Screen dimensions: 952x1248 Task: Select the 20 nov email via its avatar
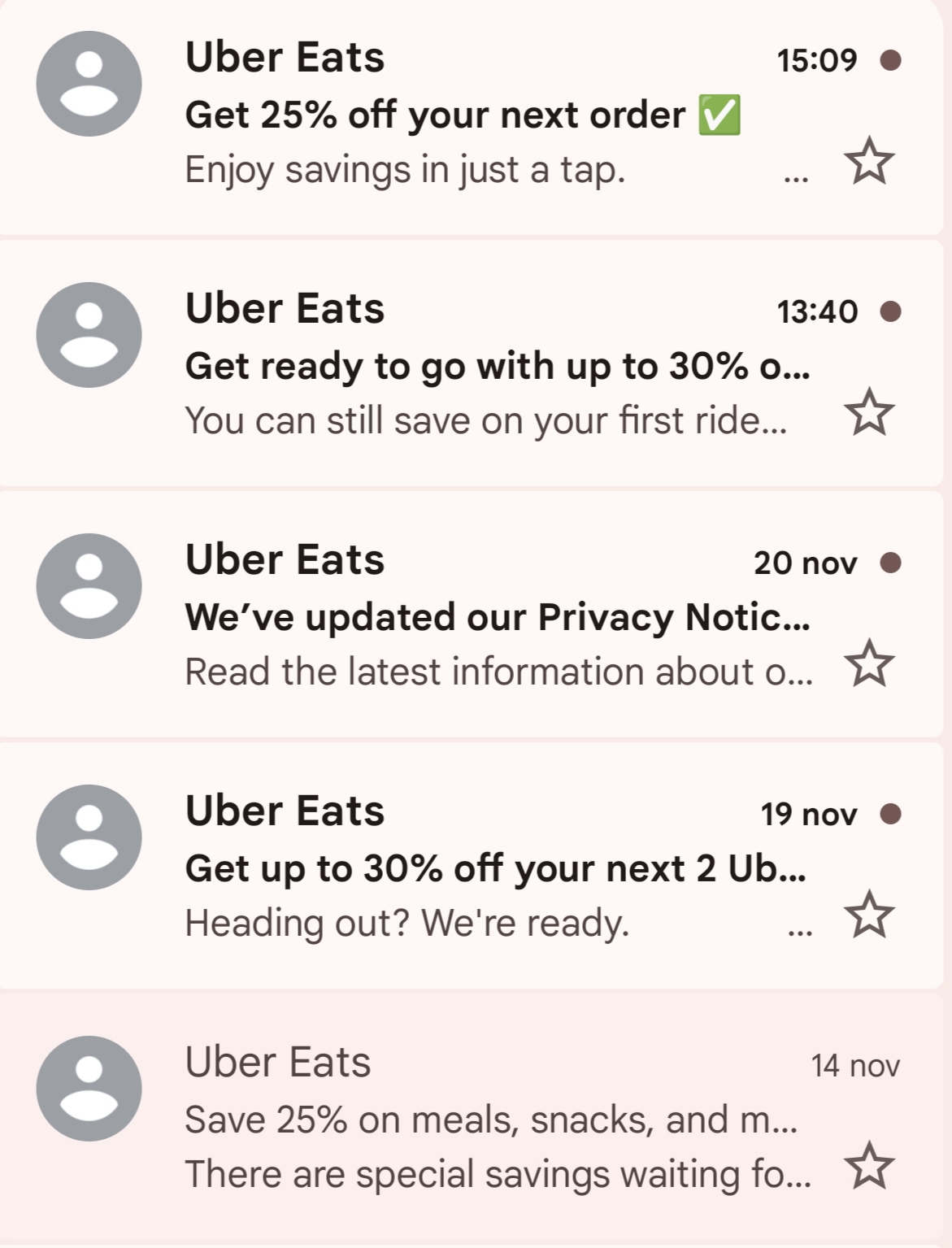coord(89,586)
